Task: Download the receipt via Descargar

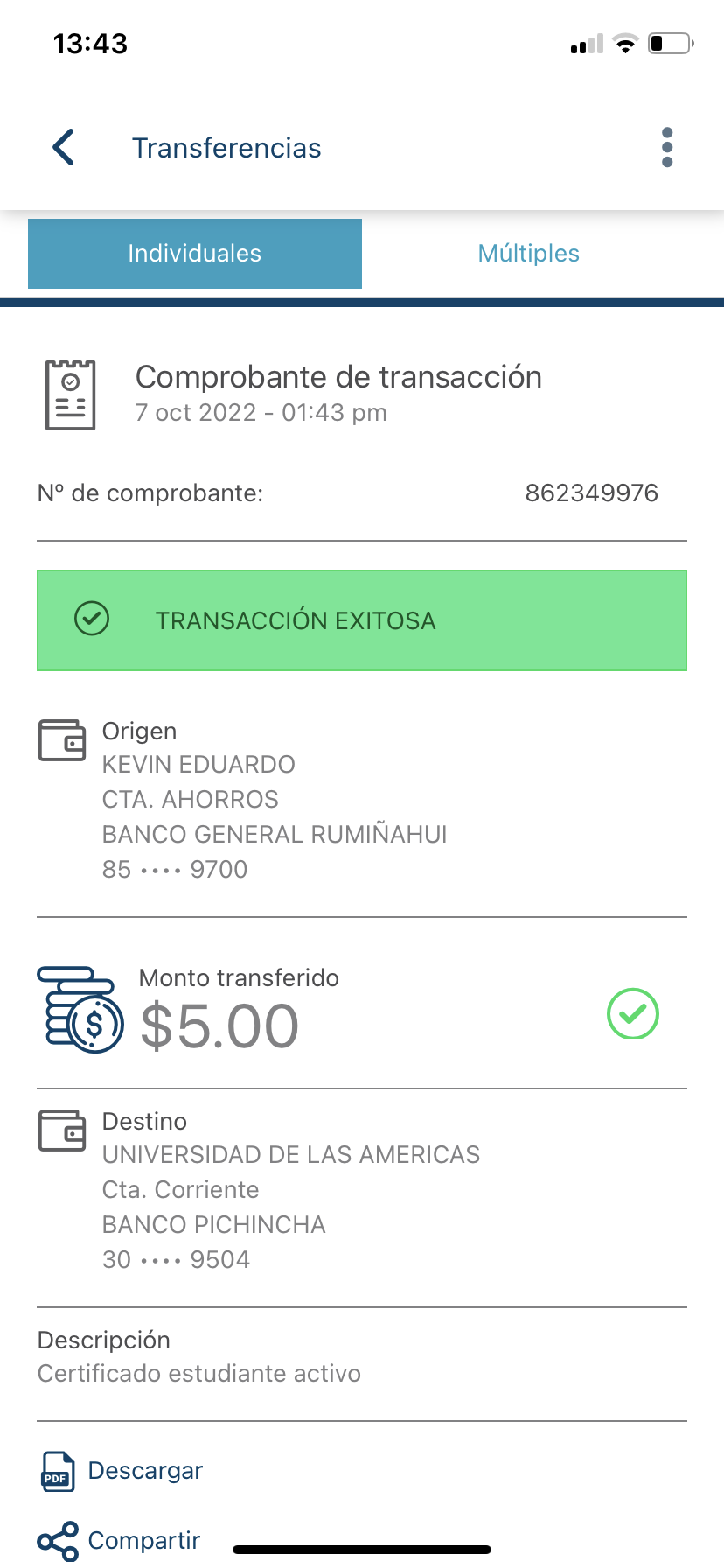Action: point(123,1471)
